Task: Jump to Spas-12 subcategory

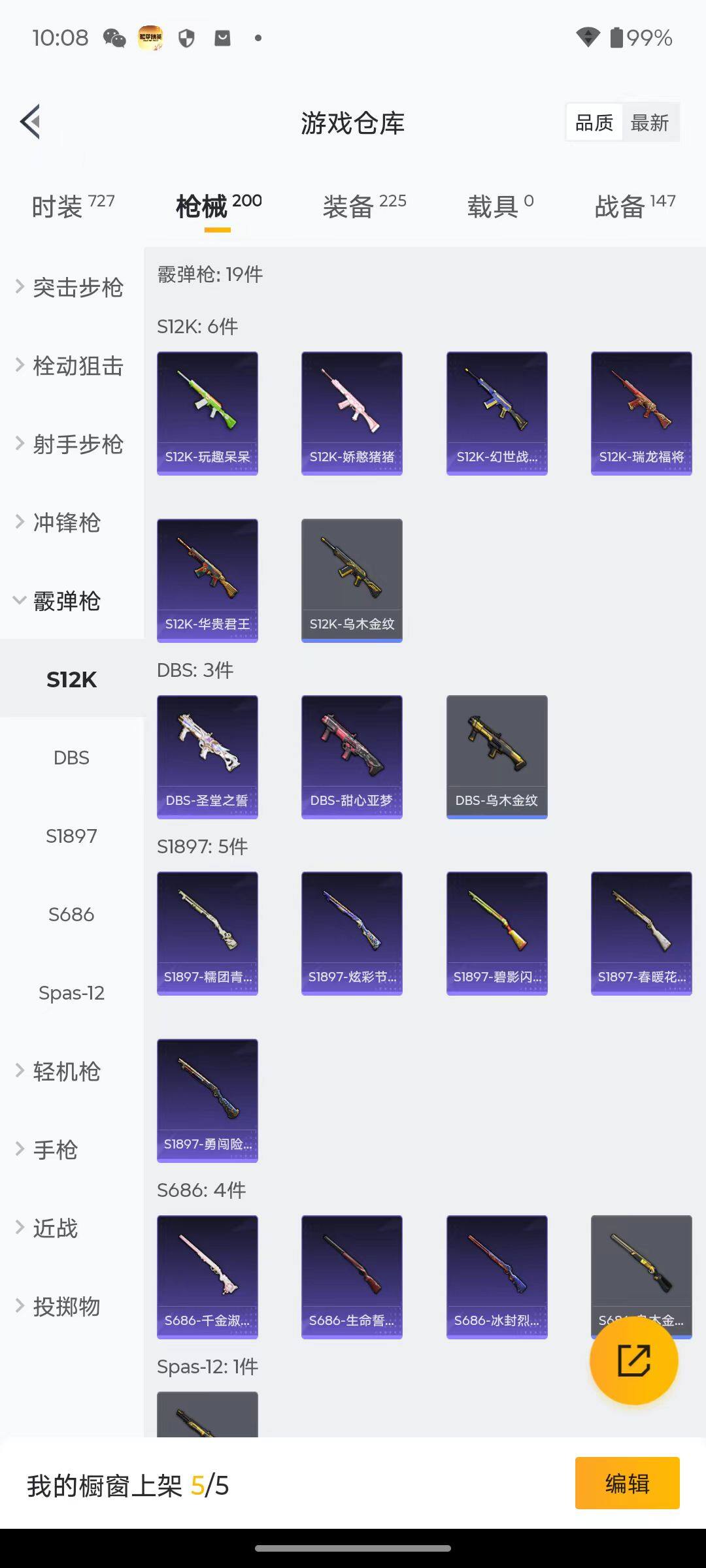Action: pos(71,993)
